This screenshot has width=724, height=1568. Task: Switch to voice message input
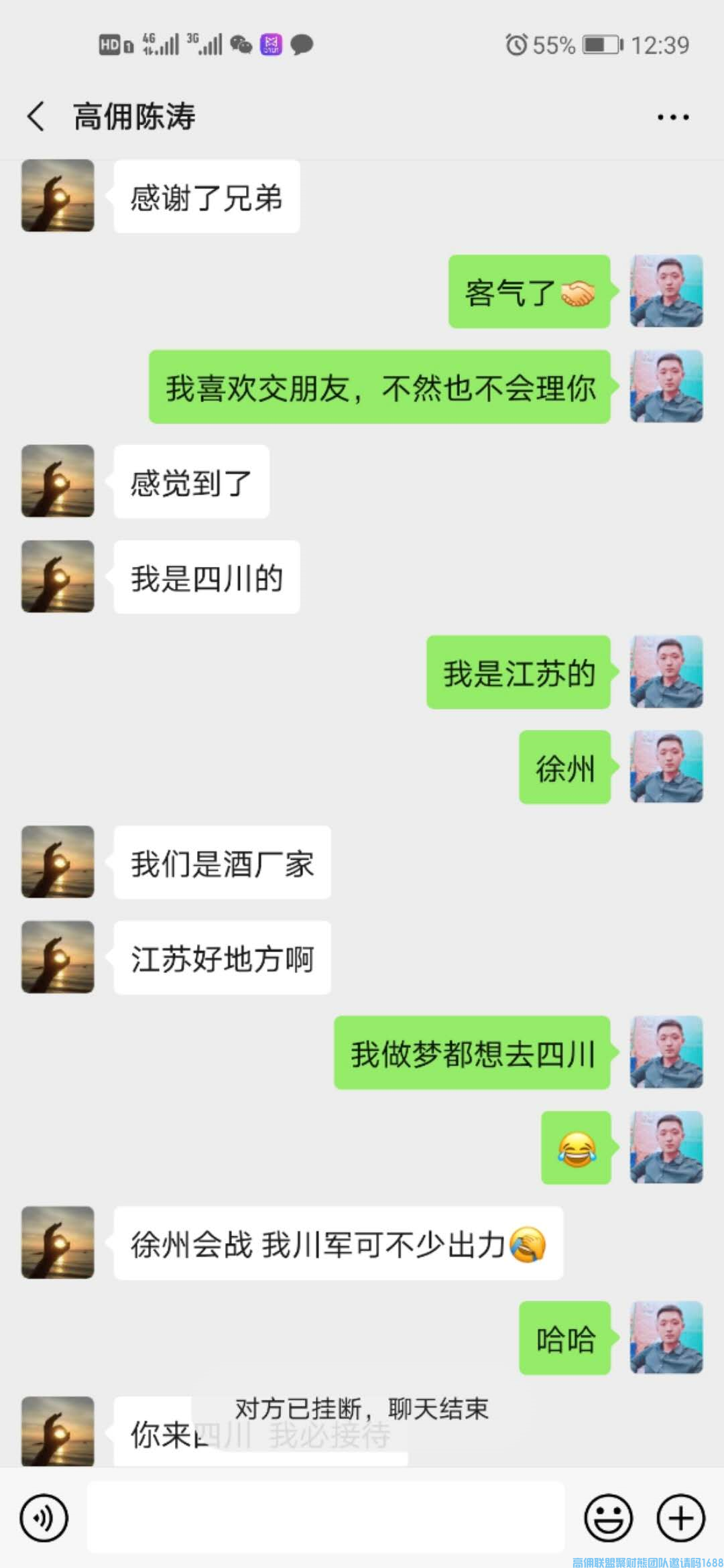(x=44, y=1518)
